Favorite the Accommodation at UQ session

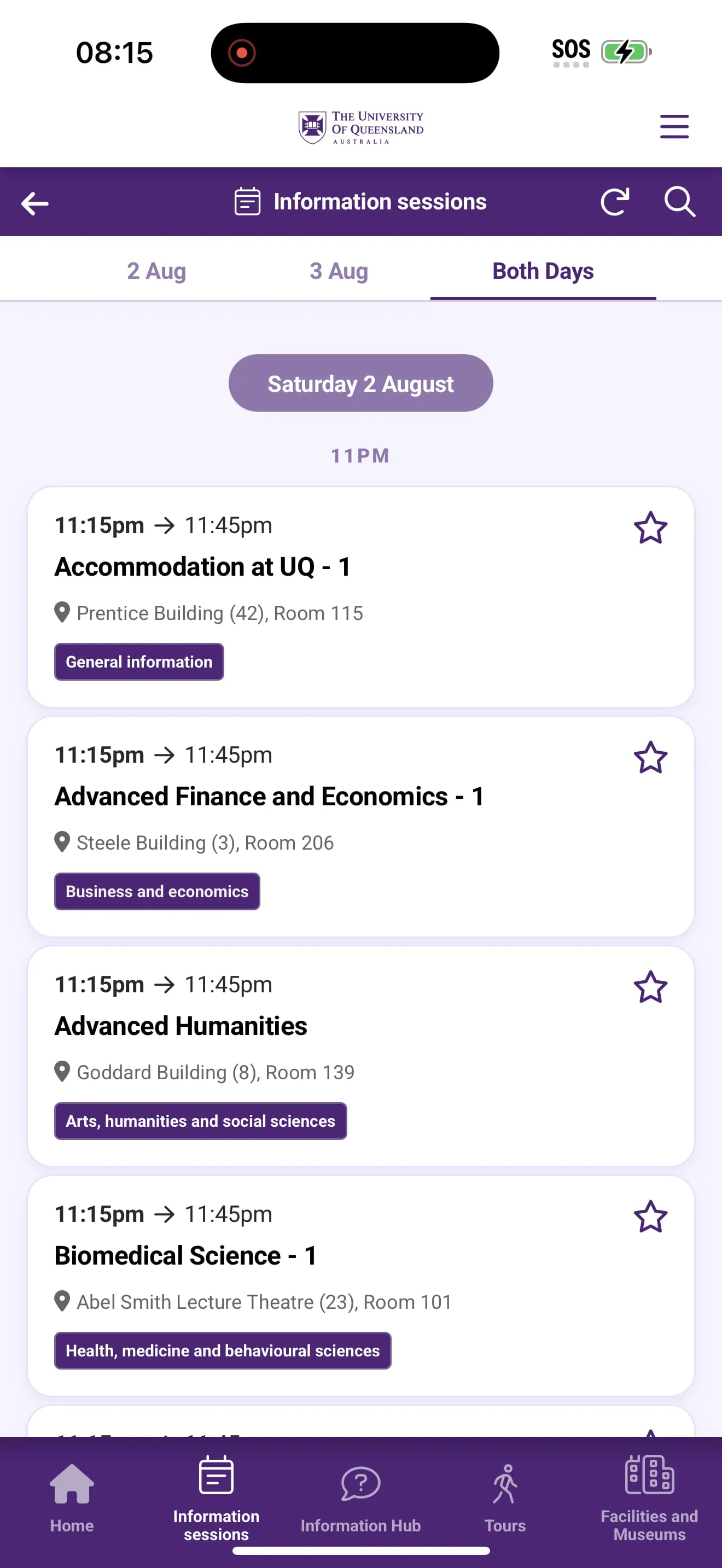click(650, 527)
